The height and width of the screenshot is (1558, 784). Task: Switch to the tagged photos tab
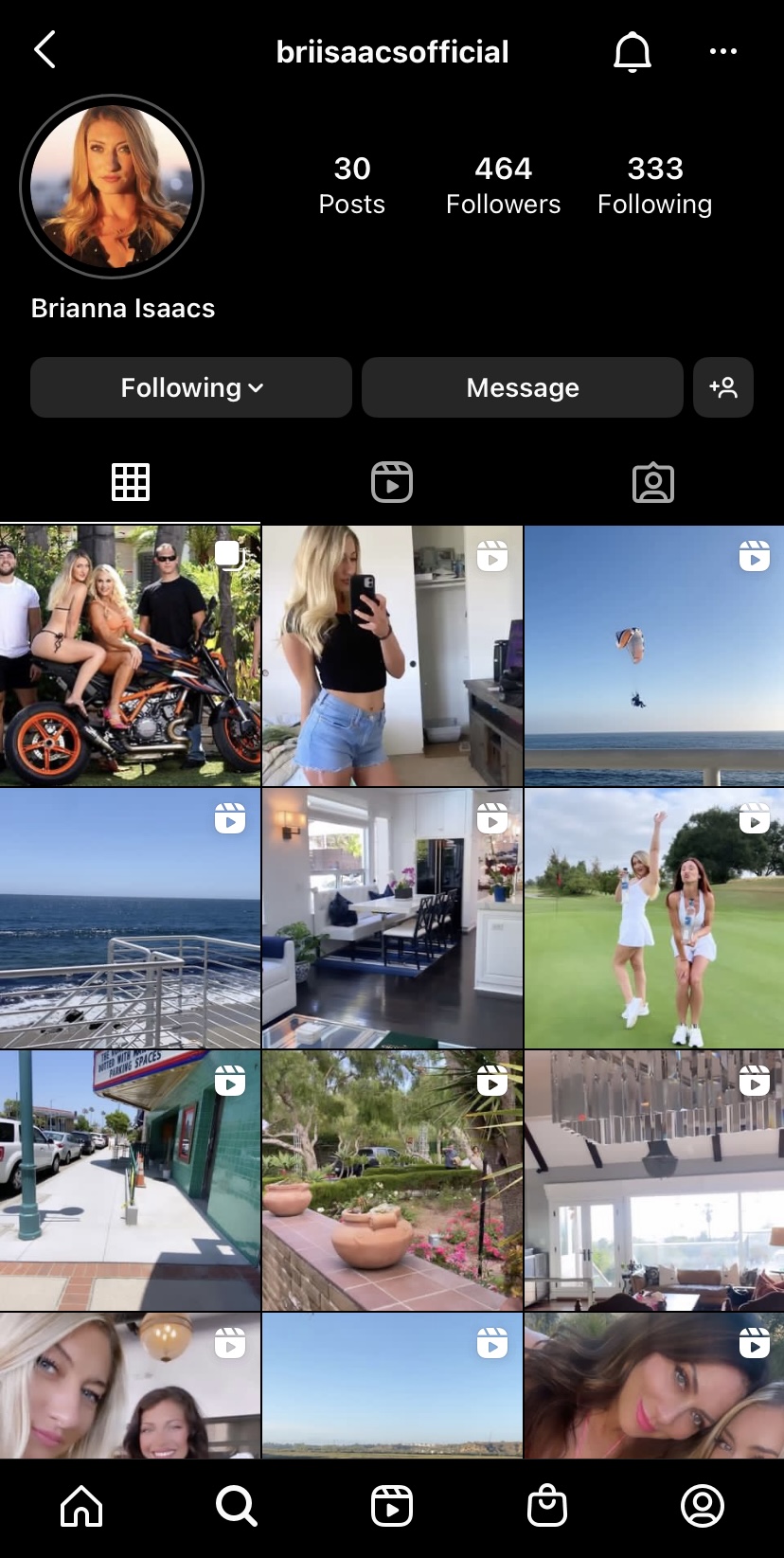point(653,482)
